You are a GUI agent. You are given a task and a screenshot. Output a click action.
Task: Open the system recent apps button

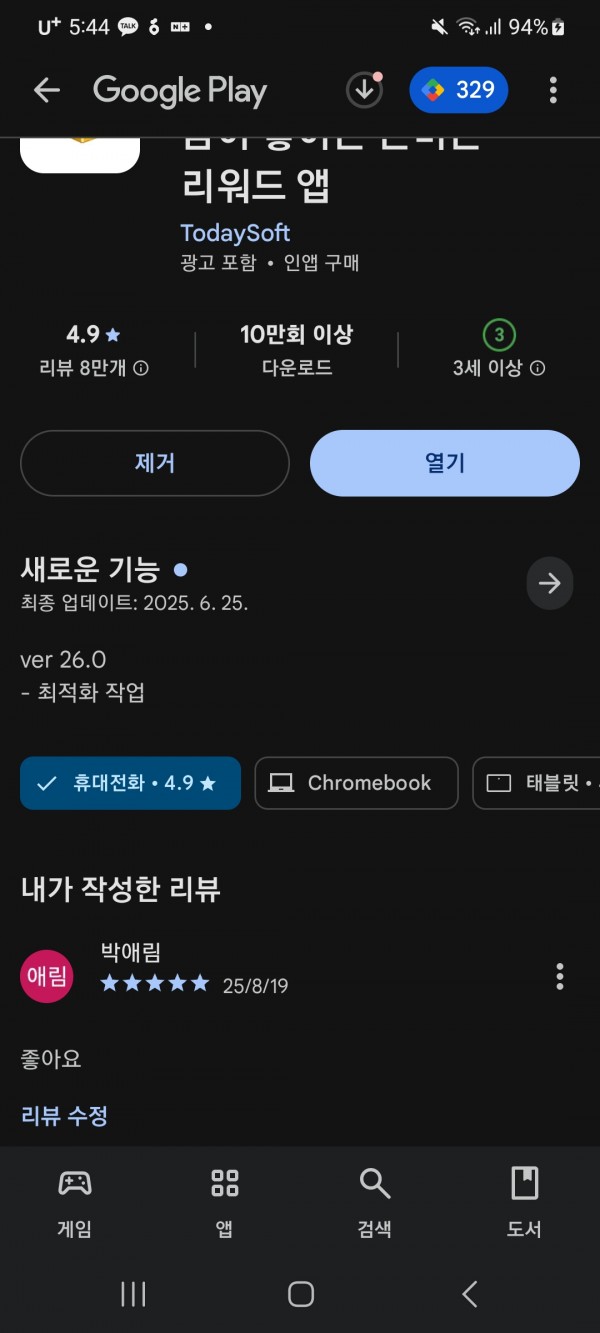(133, 1294)
